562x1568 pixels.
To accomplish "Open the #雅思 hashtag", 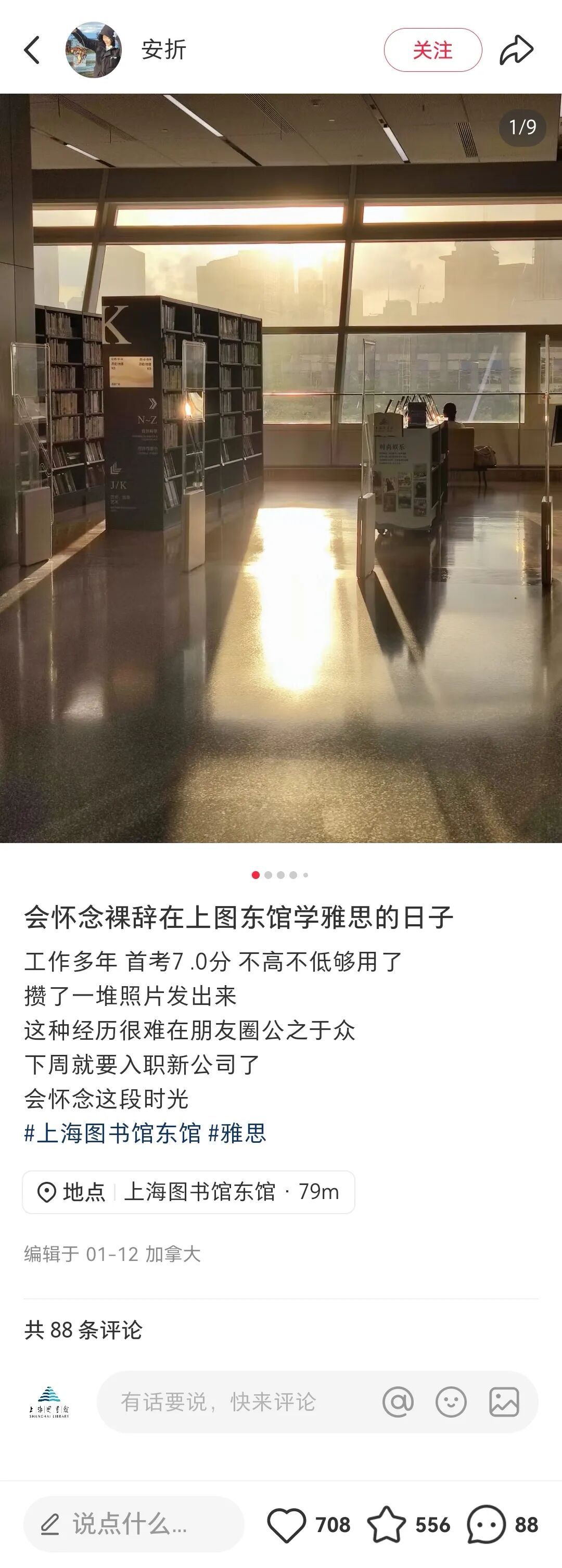I will (x=237, y=1133).
